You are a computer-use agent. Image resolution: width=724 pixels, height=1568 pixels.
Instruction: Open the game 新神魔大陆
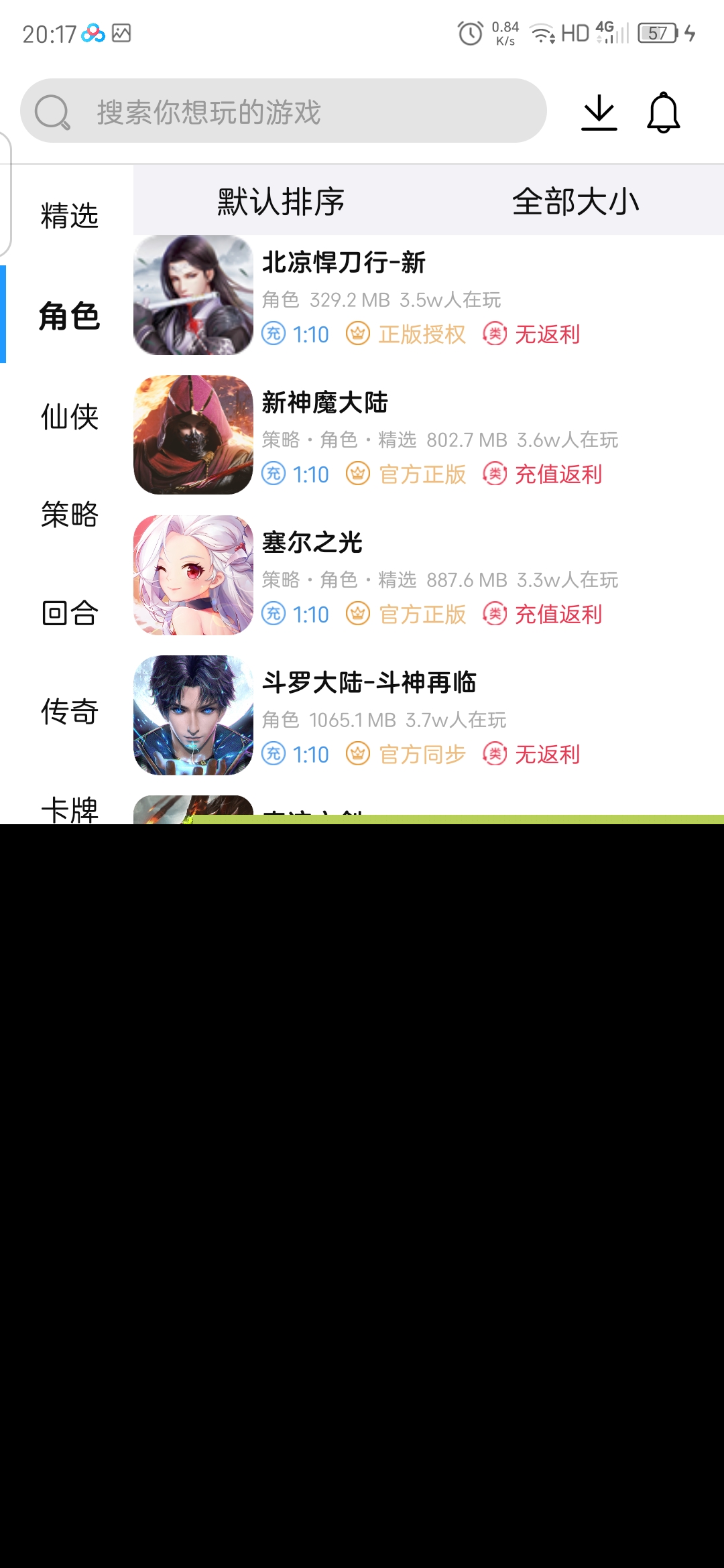[428, 436]
